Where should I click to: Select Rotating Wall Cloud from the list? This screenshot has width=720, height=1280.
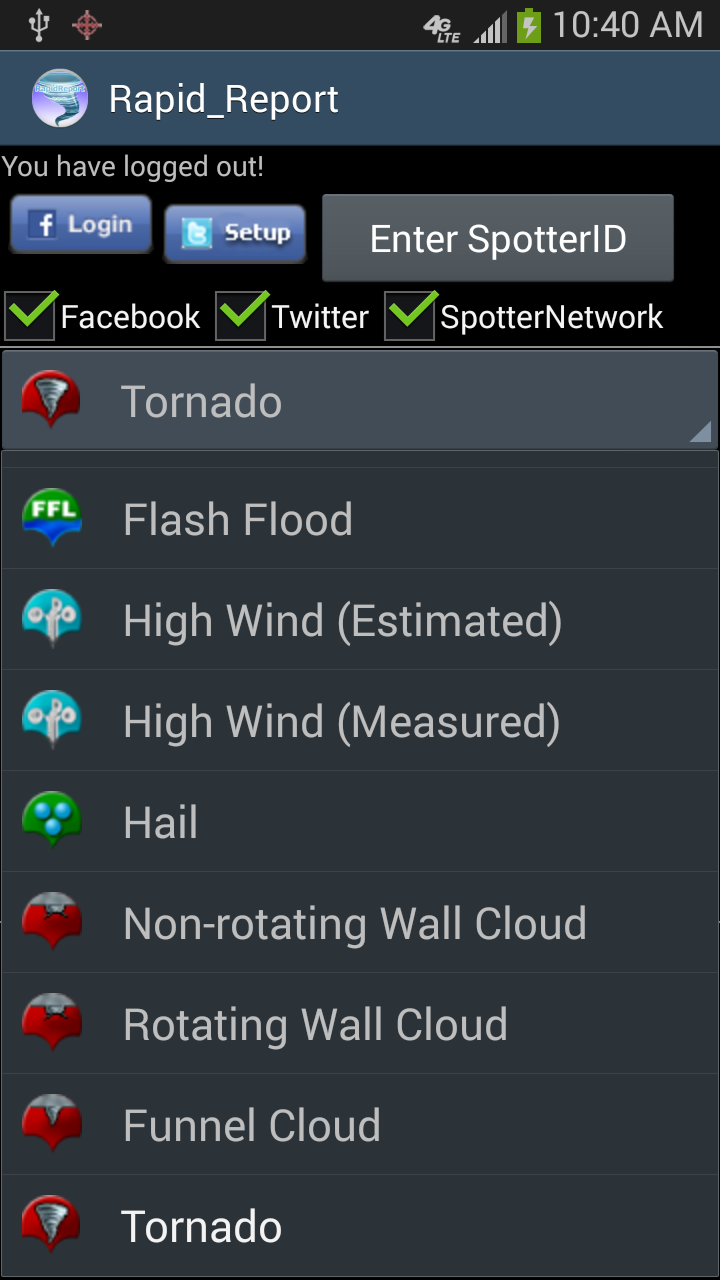(x=315, y=1023)
